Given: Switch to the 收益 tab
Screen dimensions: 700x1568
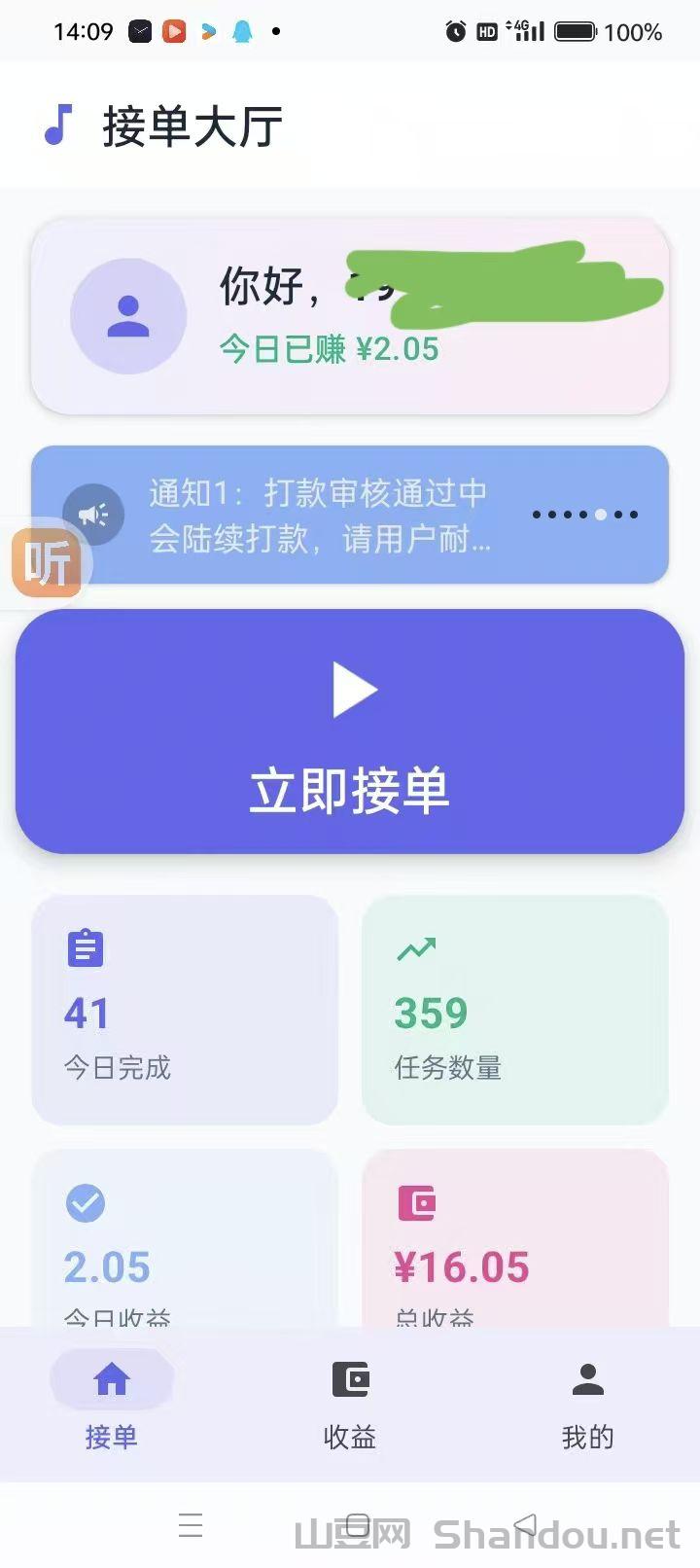Looking at the screenshot, I should (x=350, y=1400).
